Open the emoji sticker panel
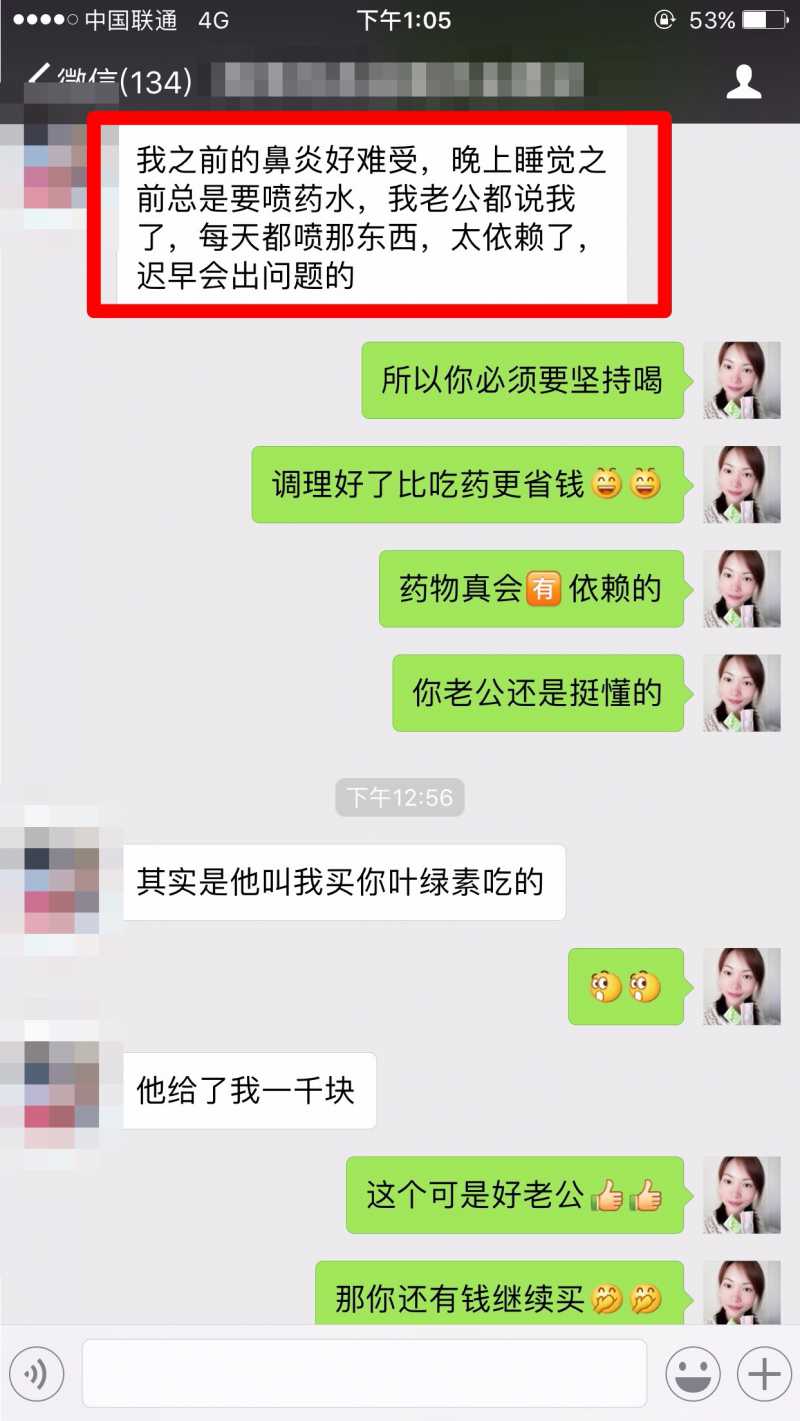The height and width of the screenshot is (1421, 800). (692, 1374)
